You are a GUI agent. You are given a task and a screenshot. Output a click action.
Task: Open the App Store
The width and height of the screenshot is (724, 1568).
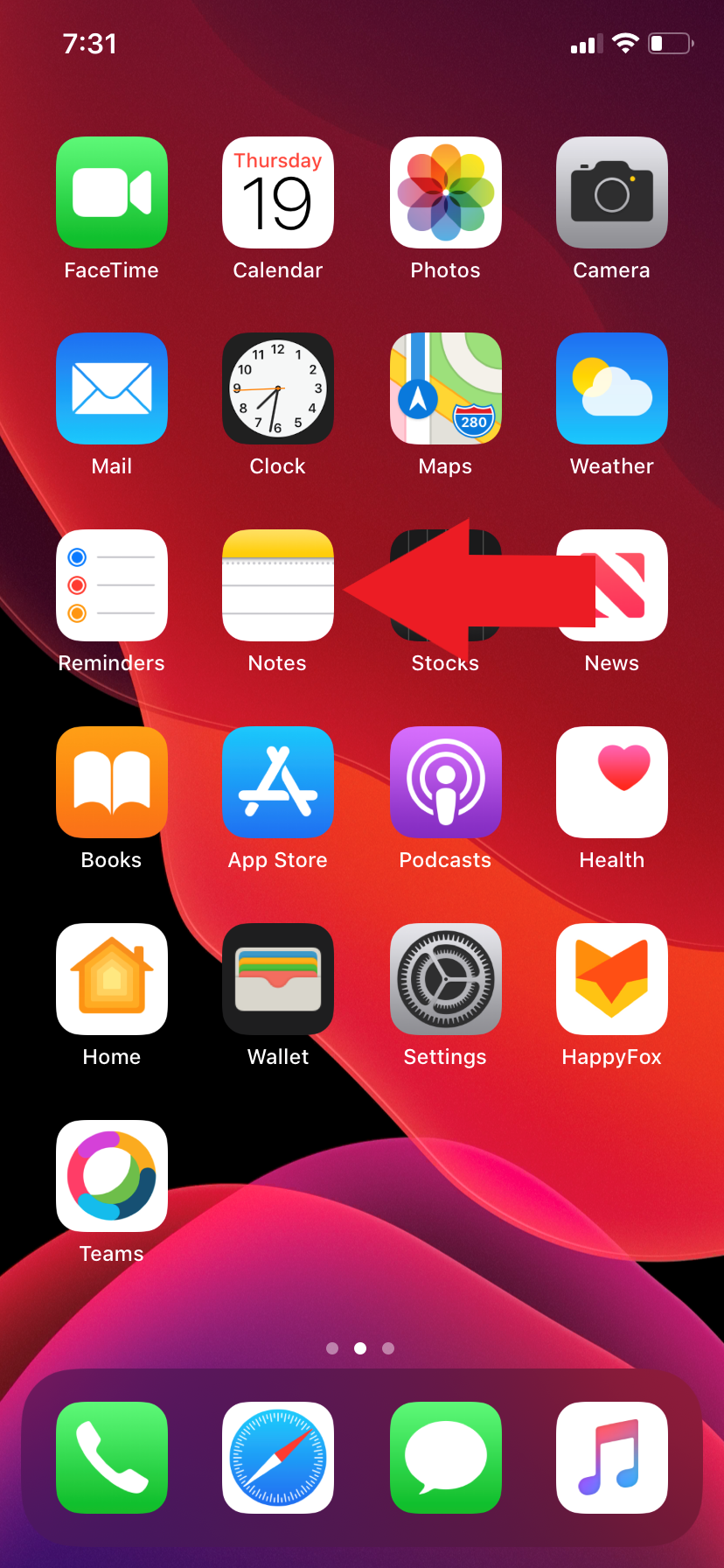(278, 782)
